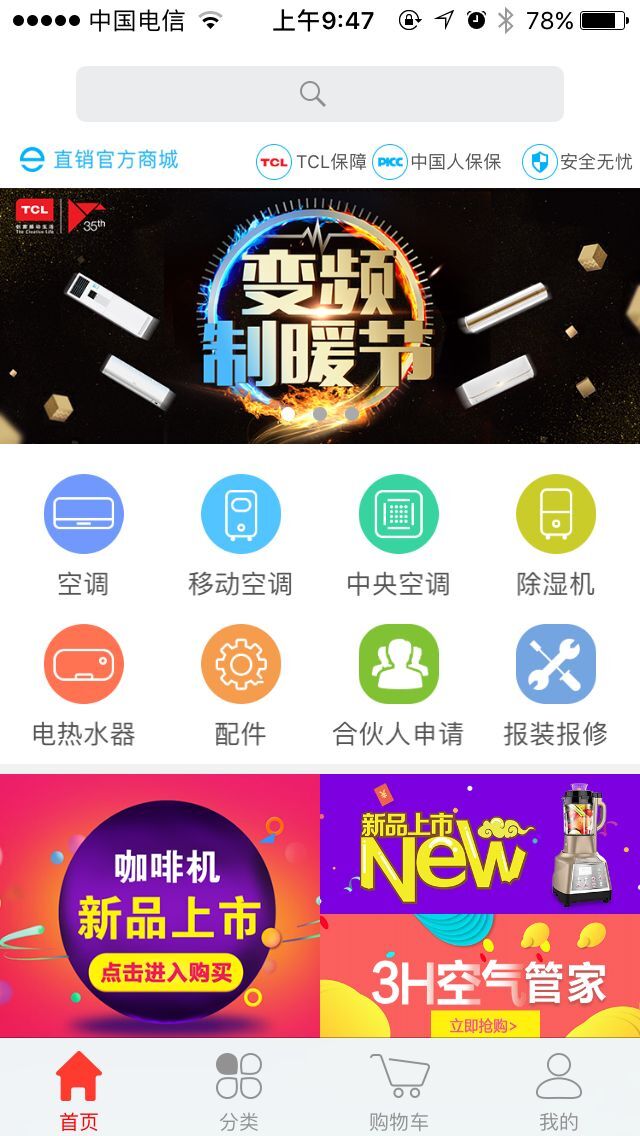640x1136 pixels.
Task: Go to the 首页 home tab
Action: (x=79, y=1090)
